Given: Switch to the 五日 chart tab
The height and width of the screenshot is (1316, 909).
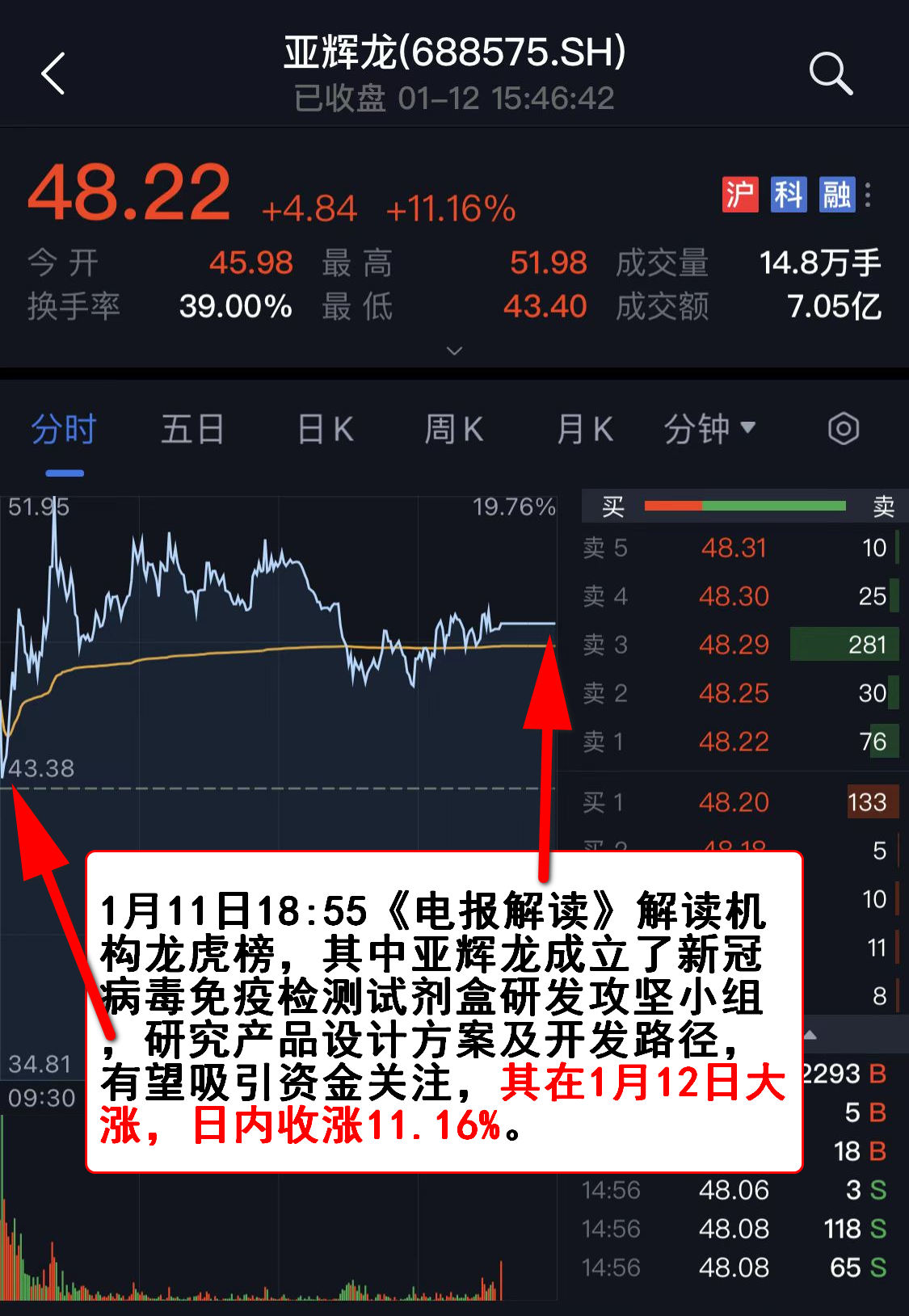Looking at the screenshot, I should tap(192, 429).
